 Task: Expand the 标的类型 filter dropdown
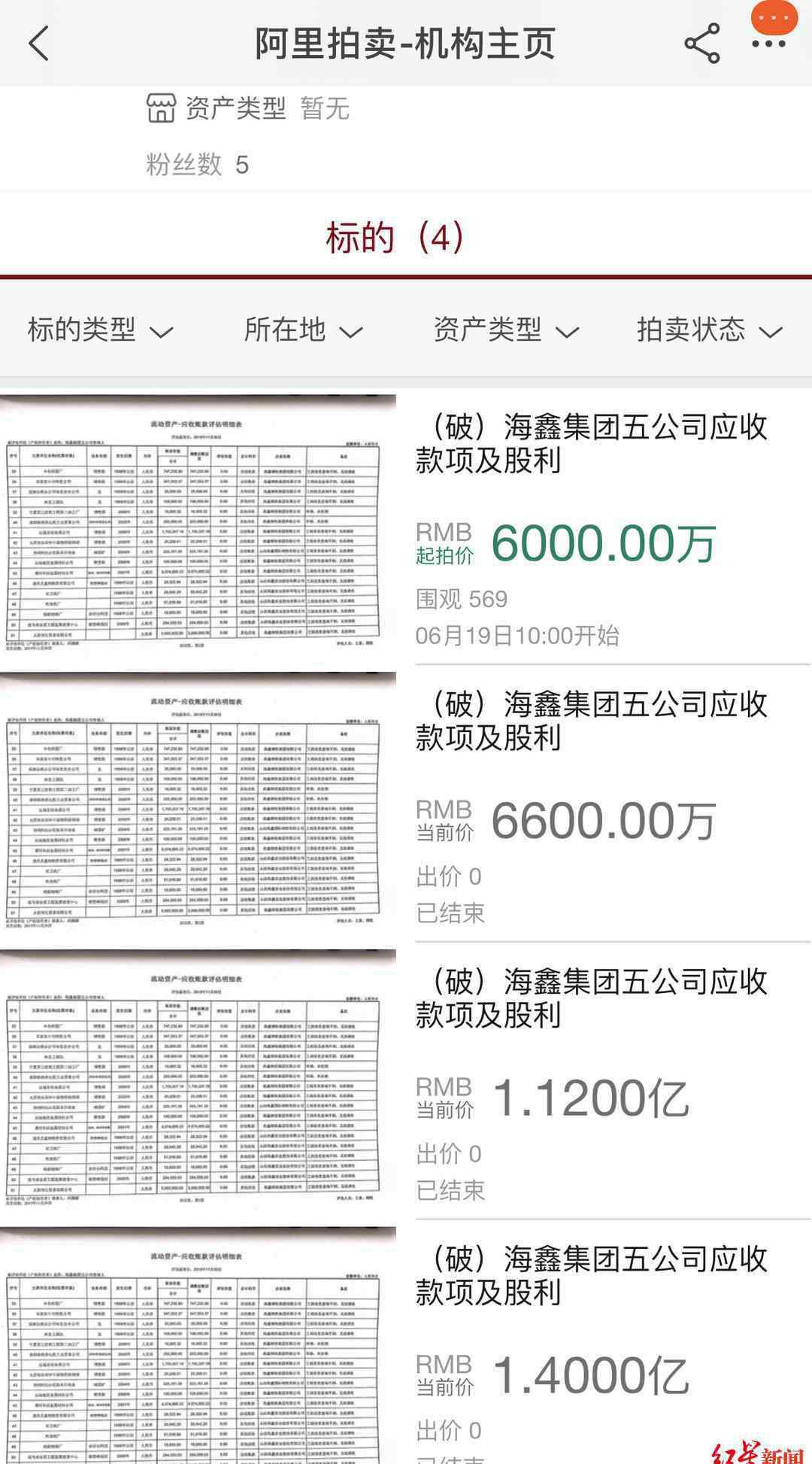[x=101, y=330]
